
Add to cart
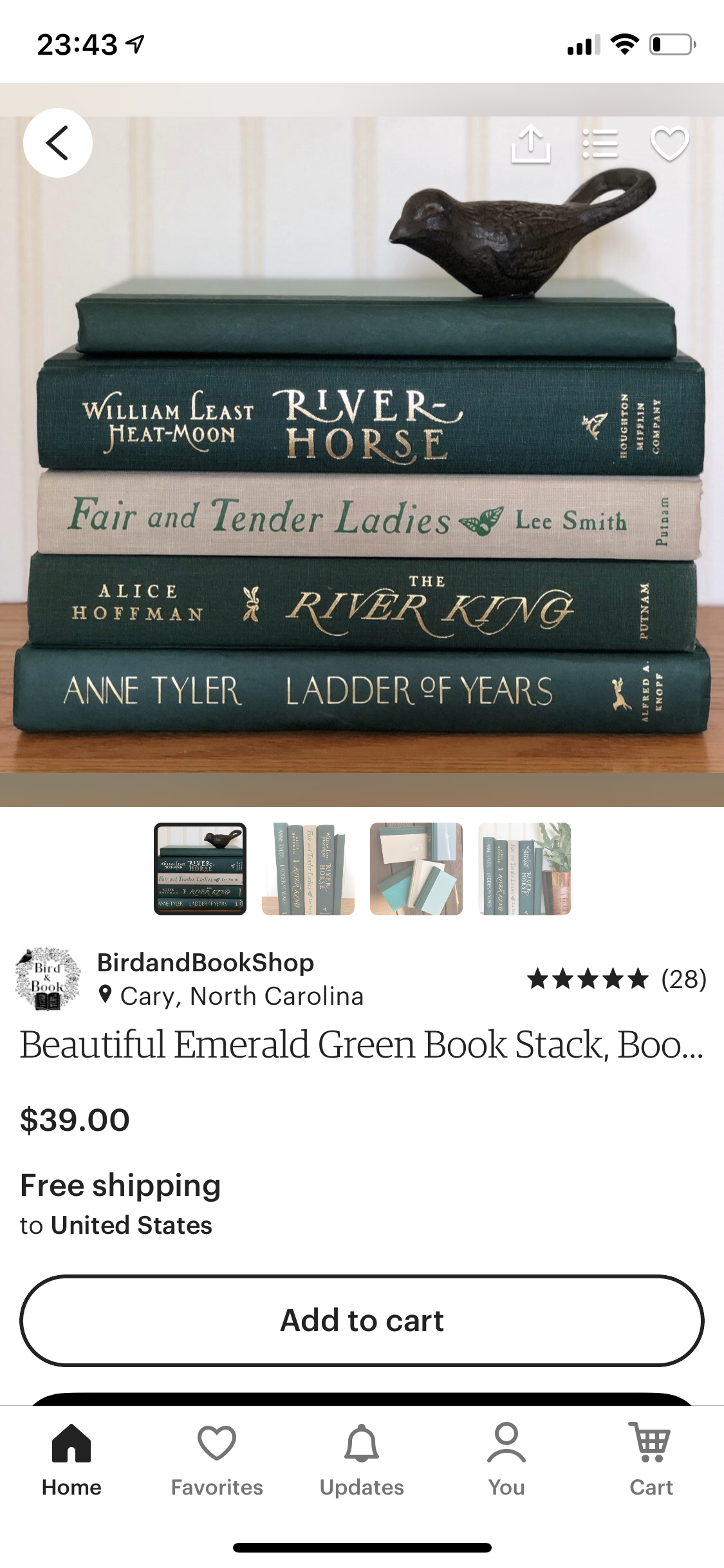tap(362, 1321)
